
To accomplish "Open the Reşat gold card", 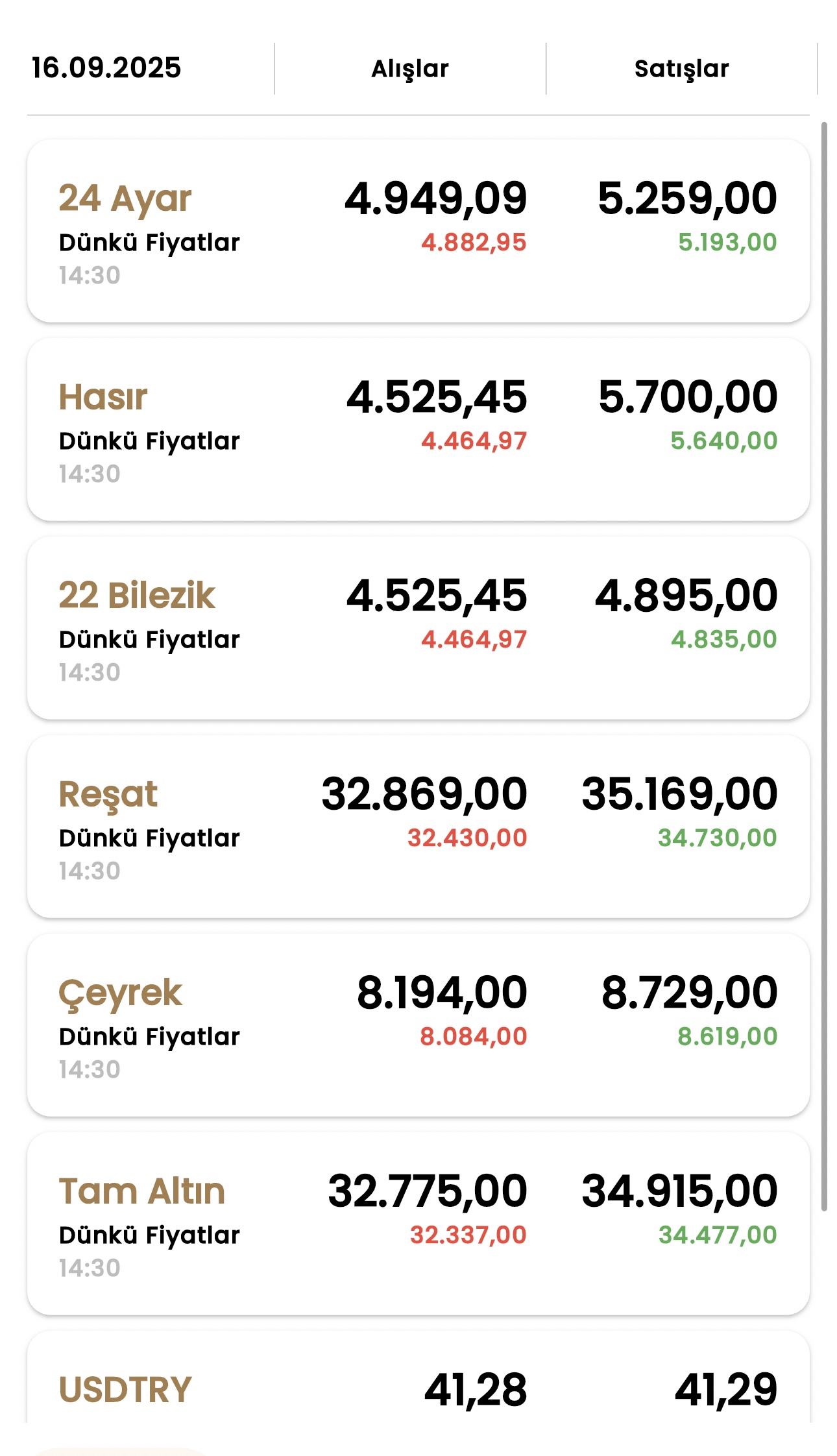I will tap(418, 827).
